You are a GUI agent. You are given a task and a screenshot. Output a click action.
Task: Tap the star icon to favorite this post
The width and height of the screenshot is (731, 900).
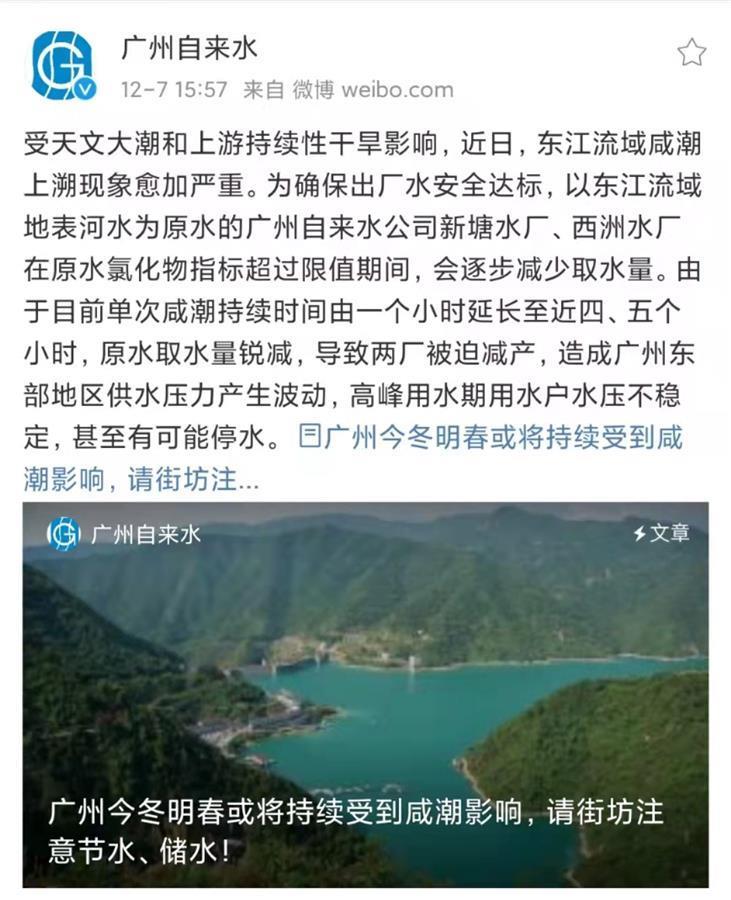pyautogui.click(x=691, y=53)
